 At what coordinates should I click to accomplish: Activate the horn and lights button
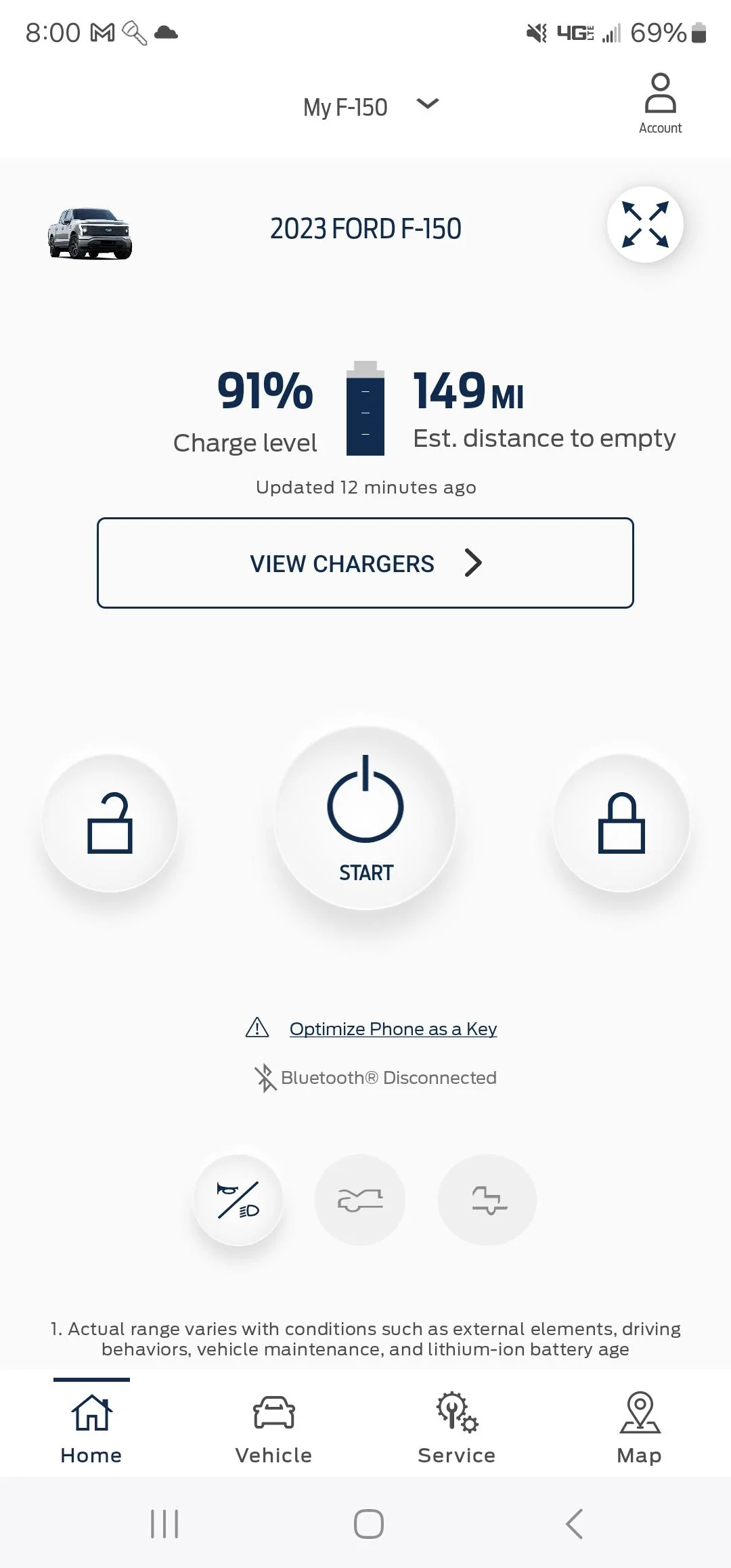(238, 1200)
